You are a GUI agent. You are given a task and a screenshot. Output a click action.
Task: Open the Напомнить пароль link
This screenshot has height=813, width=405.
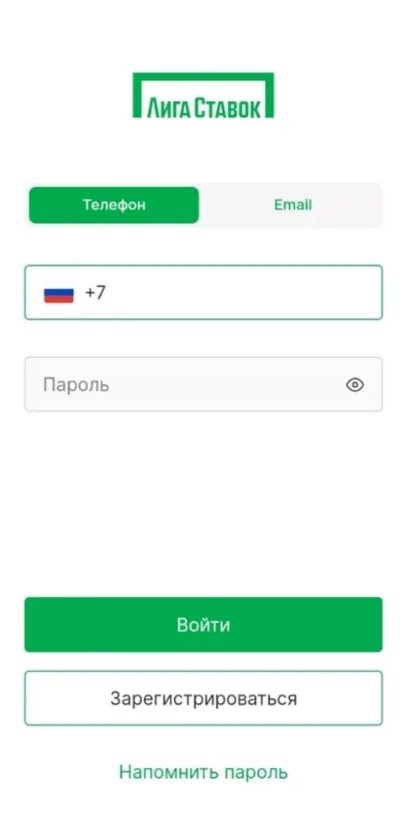pos(203,772)
